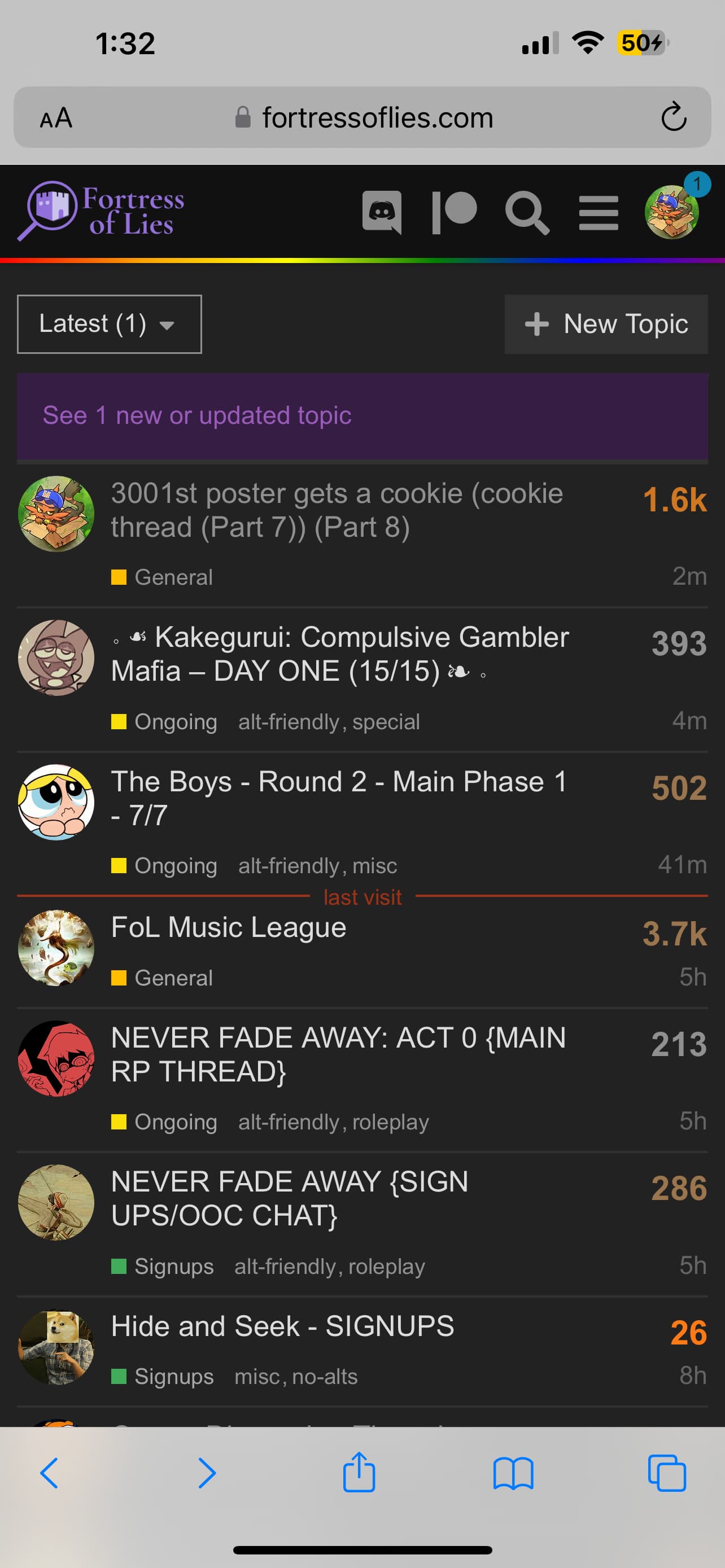Filter by the roleplay tag under NEVER FADE AWAY: ACT 0
725x1568 pixels.
390,1122
